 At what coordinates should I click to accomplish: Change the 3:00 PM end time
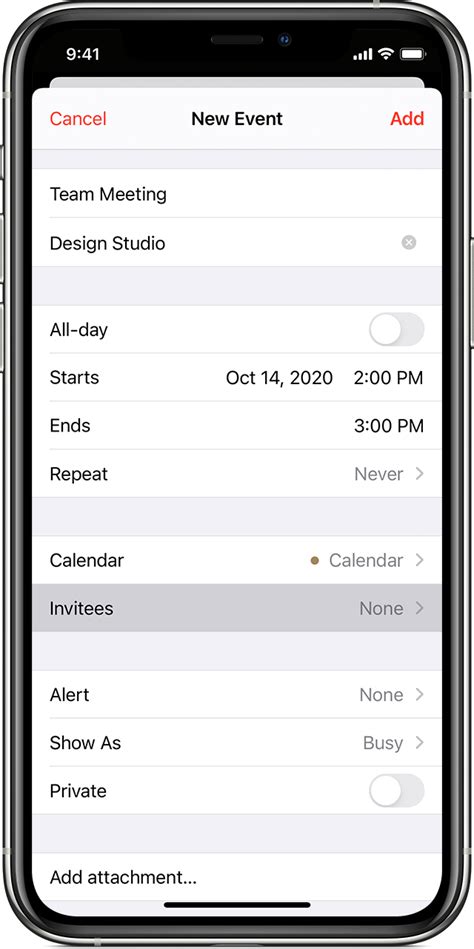point(389,425)
